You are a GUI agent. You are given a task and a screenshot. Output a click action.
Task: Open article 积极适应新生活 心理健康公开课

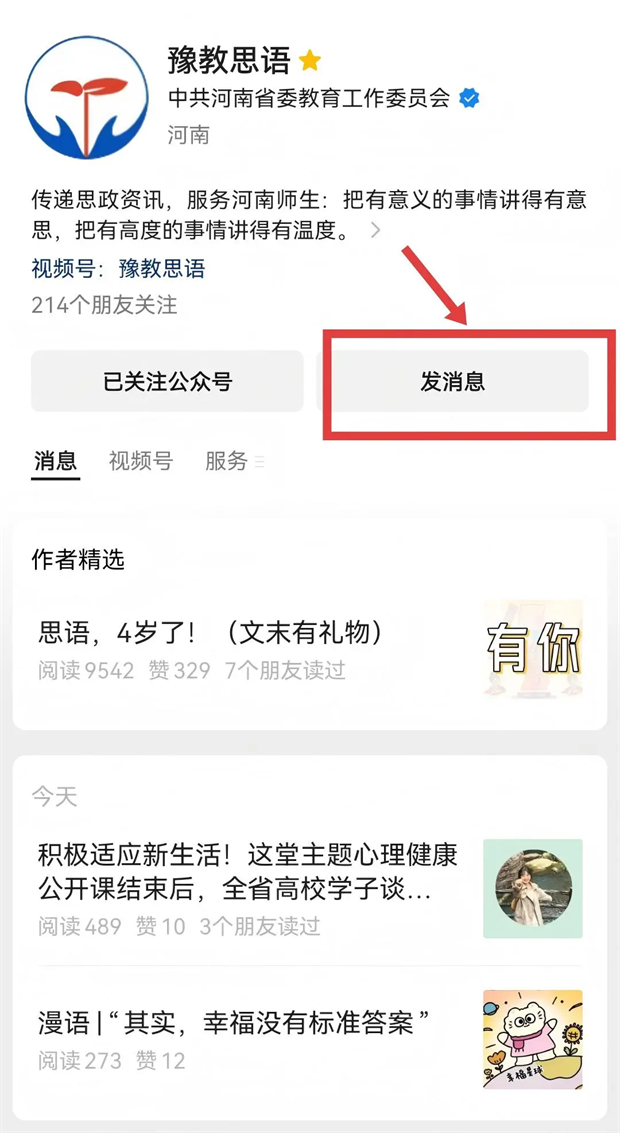tap(247, 871)
